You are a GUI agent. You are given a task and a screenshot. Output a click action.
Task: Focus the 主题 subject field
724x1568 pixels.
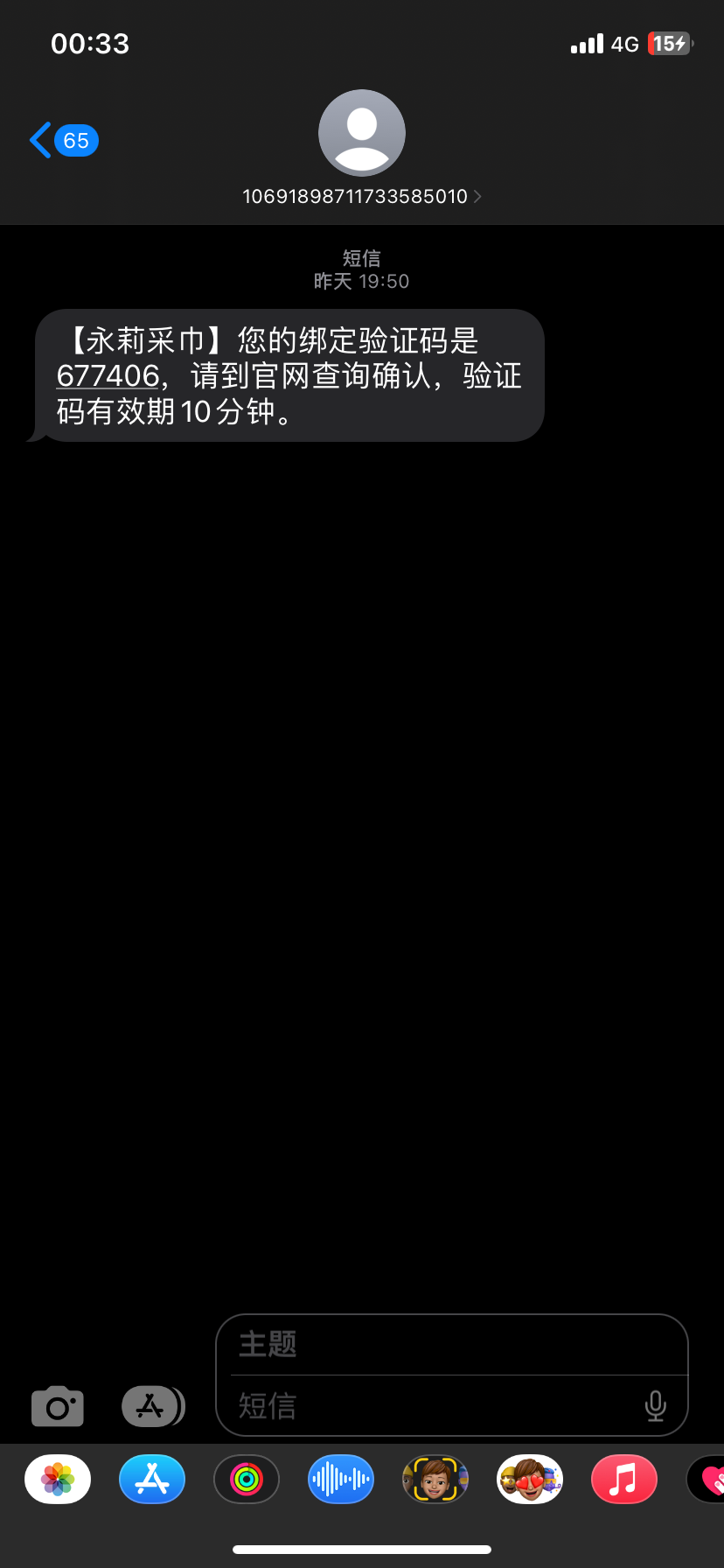click(451, 1344)
